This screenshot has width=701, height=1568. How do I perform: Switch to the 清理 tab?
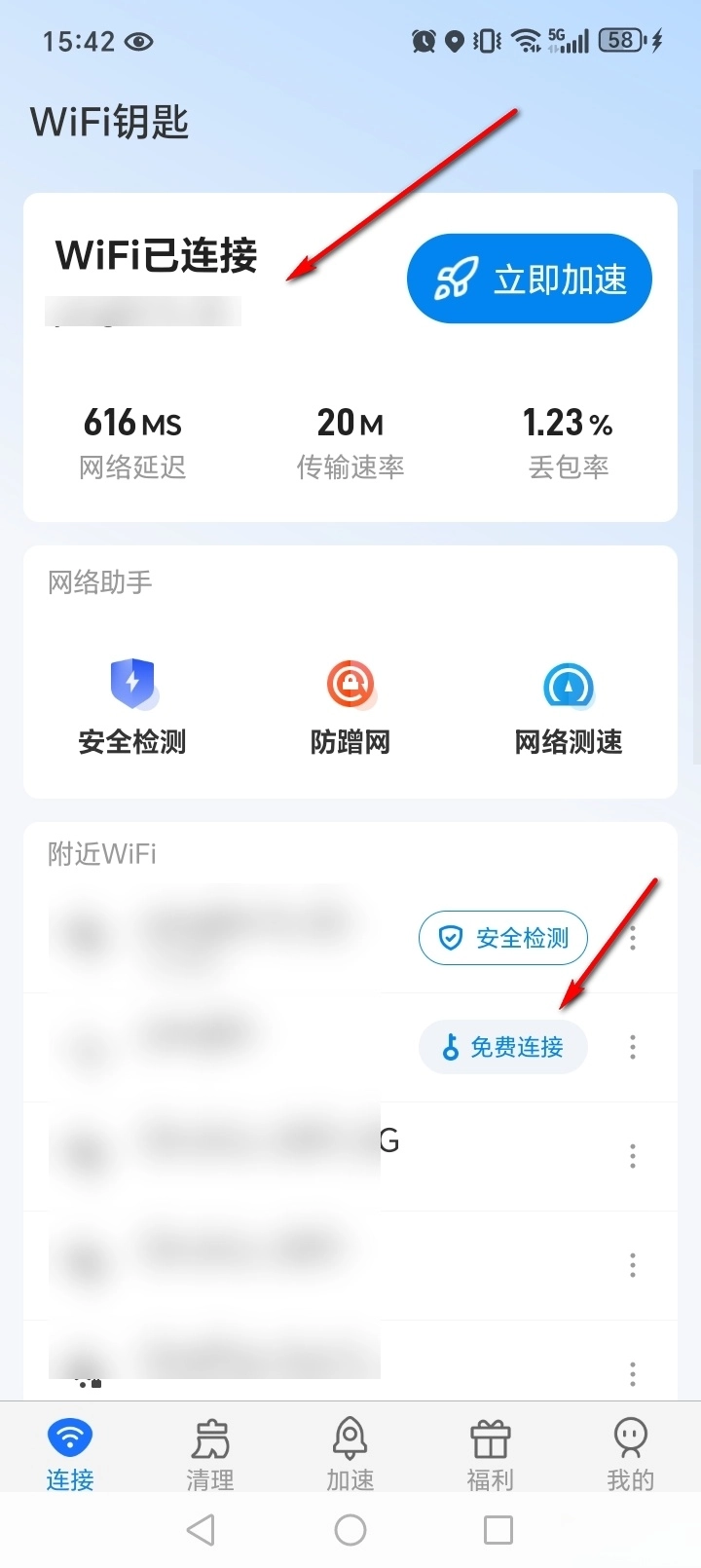point(210,1454)
